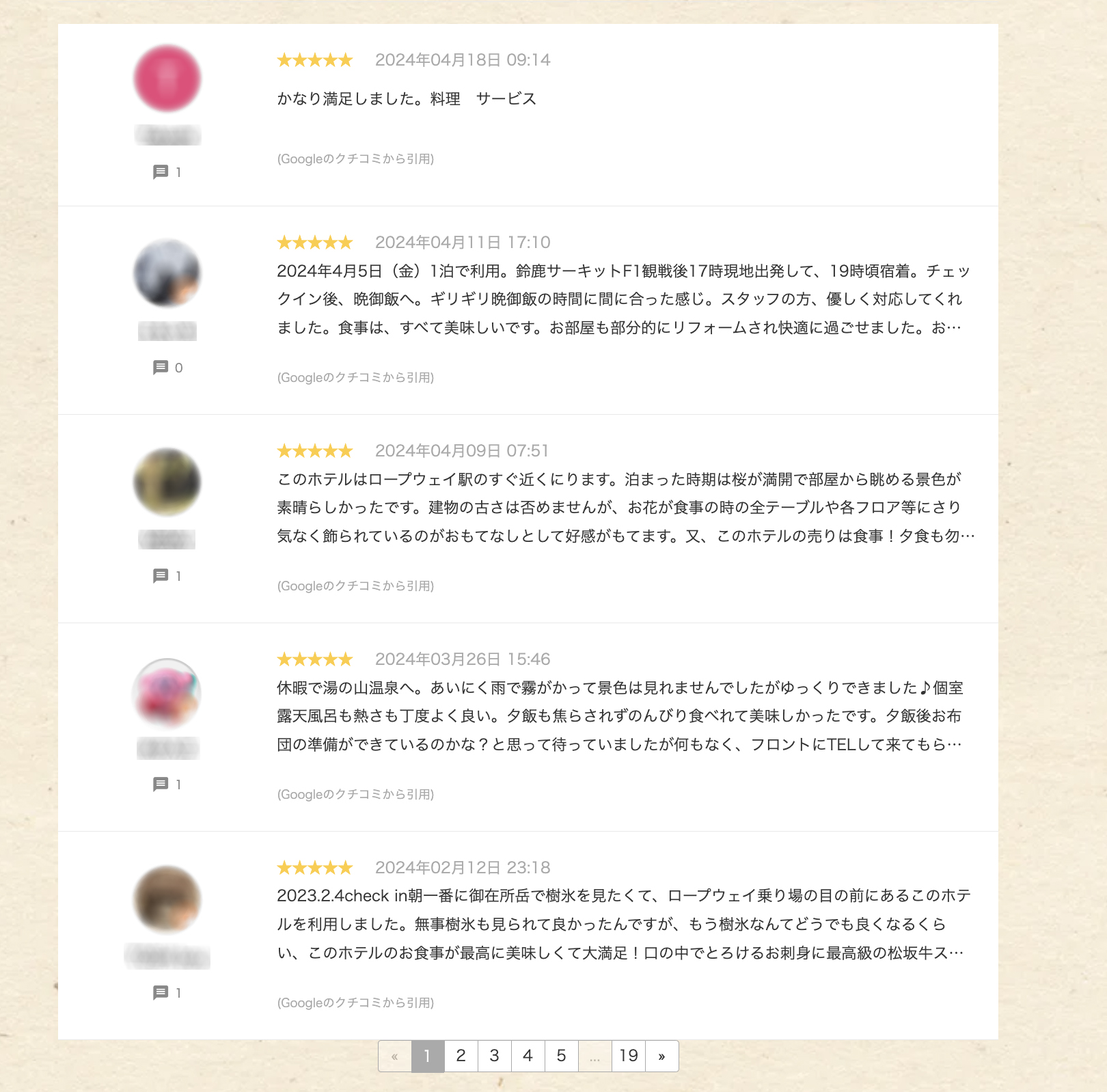Open the review dated 2024年03月26日 15:46

[x=618, y=716]
